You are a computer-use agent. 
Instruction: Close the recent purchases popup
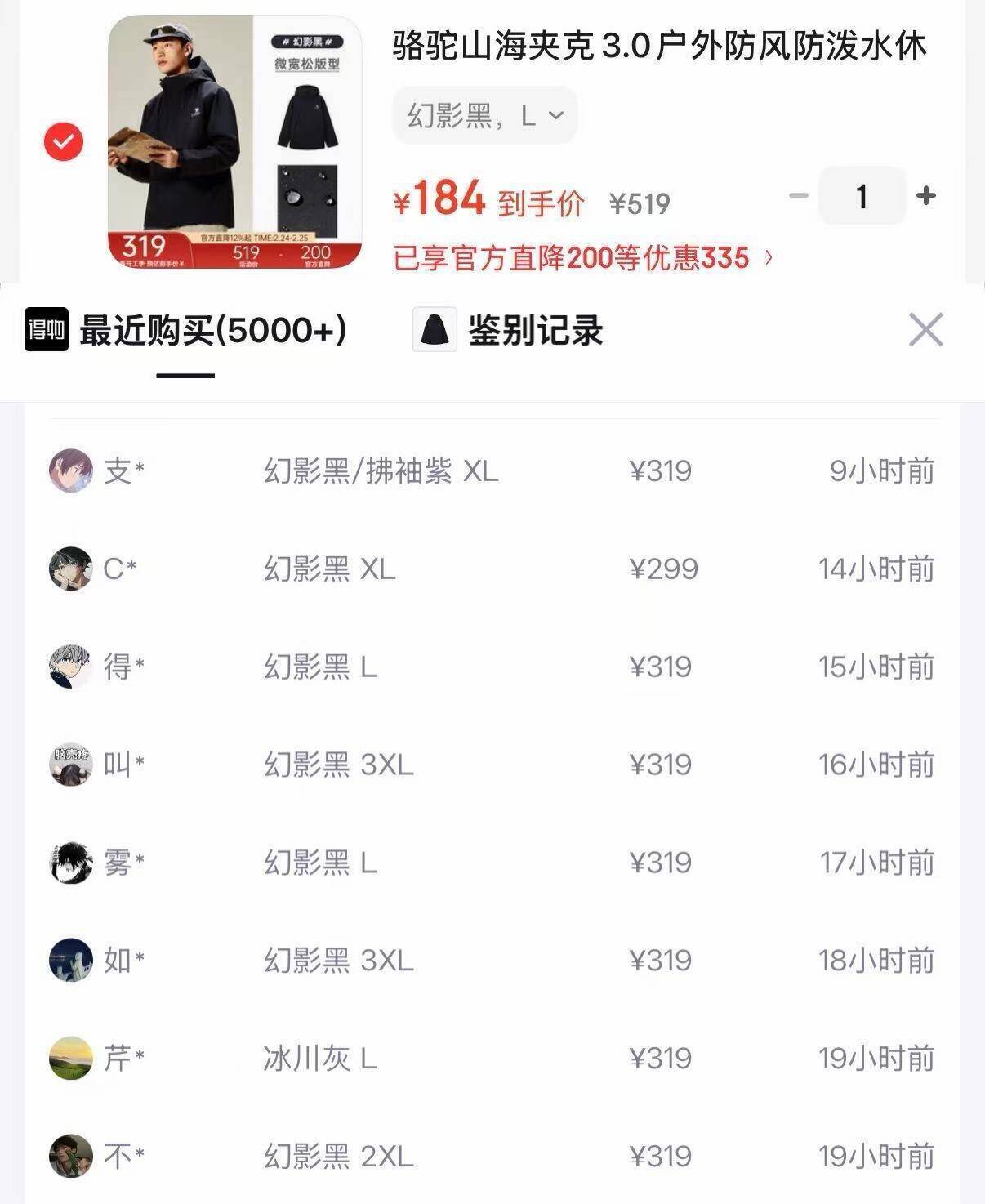(925, 330)
